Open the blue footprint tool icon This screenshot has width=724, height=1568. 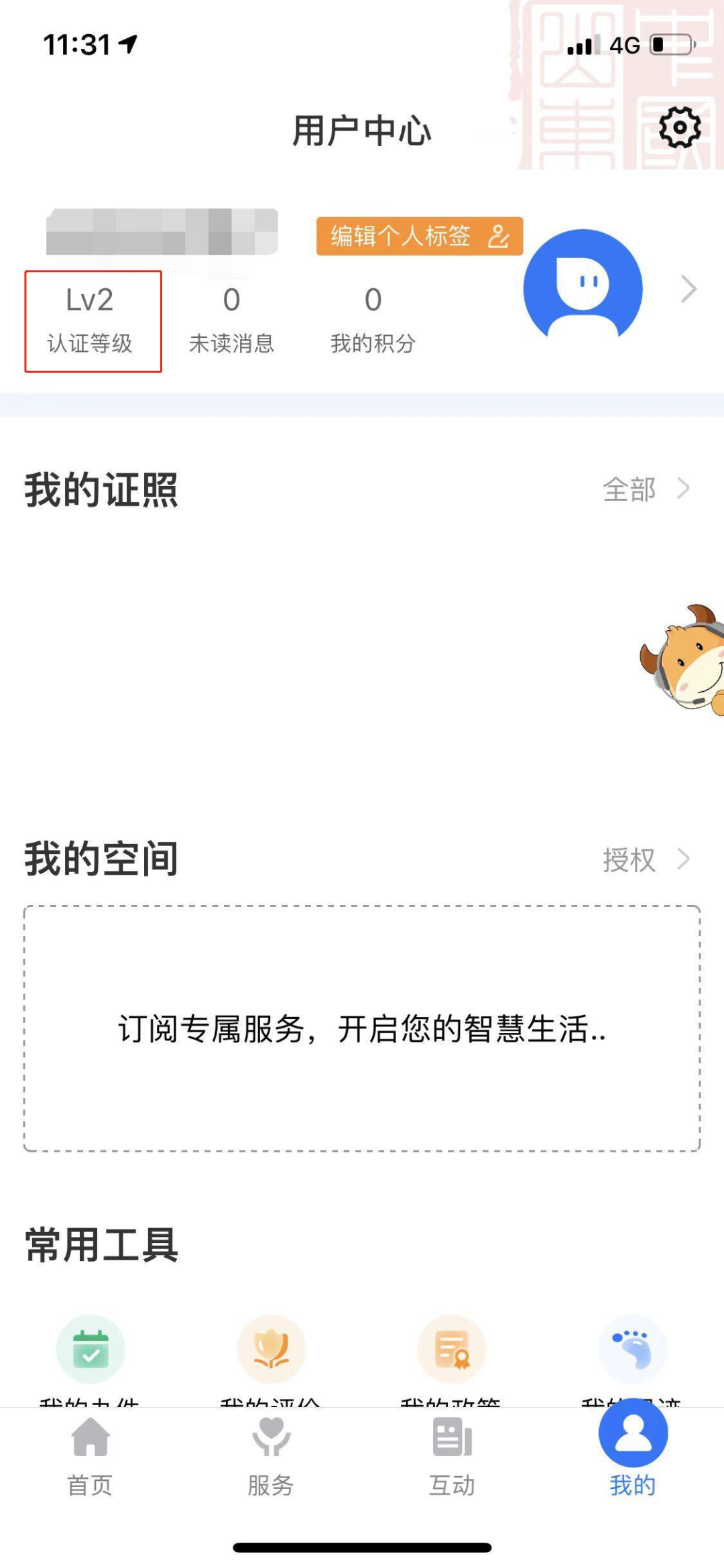(x=633, y=1349)
